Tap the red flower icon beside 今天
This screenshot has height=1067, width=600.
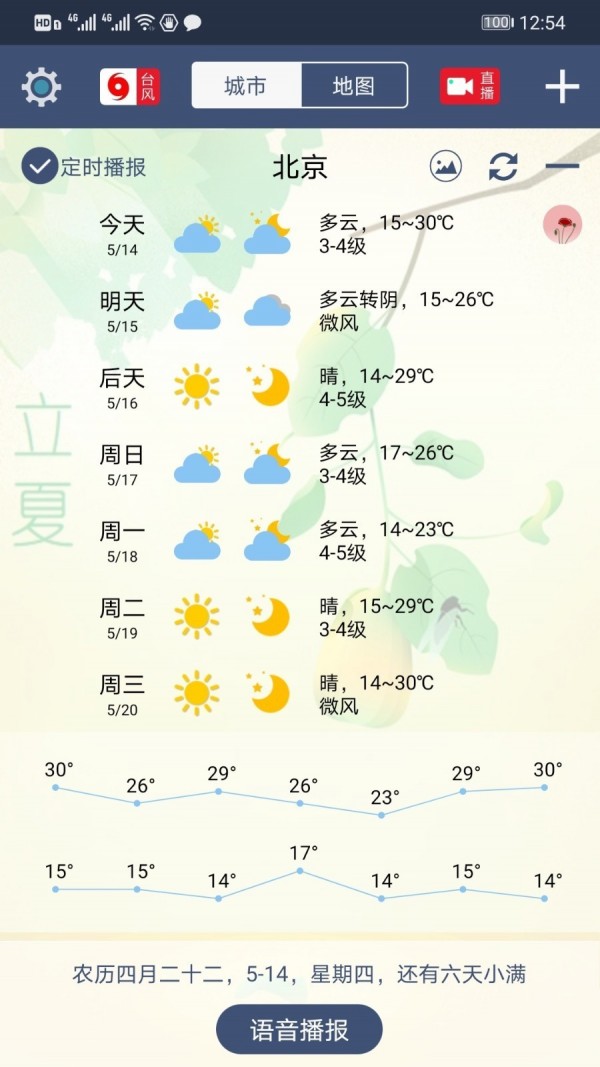pyautogui.click(x=563, y=226)
